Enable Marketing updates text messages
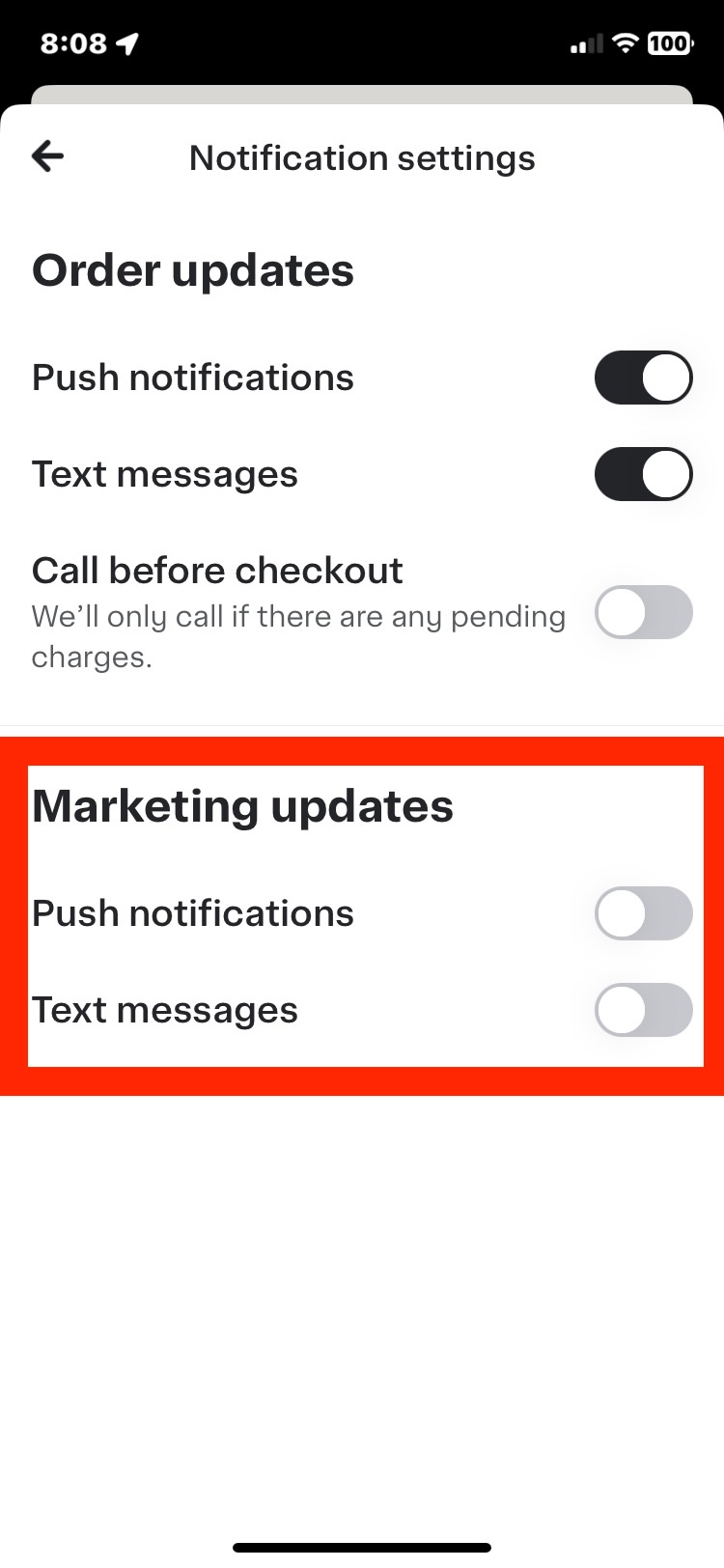Viewport: 724px width, 1568px height. point(643,1010)
